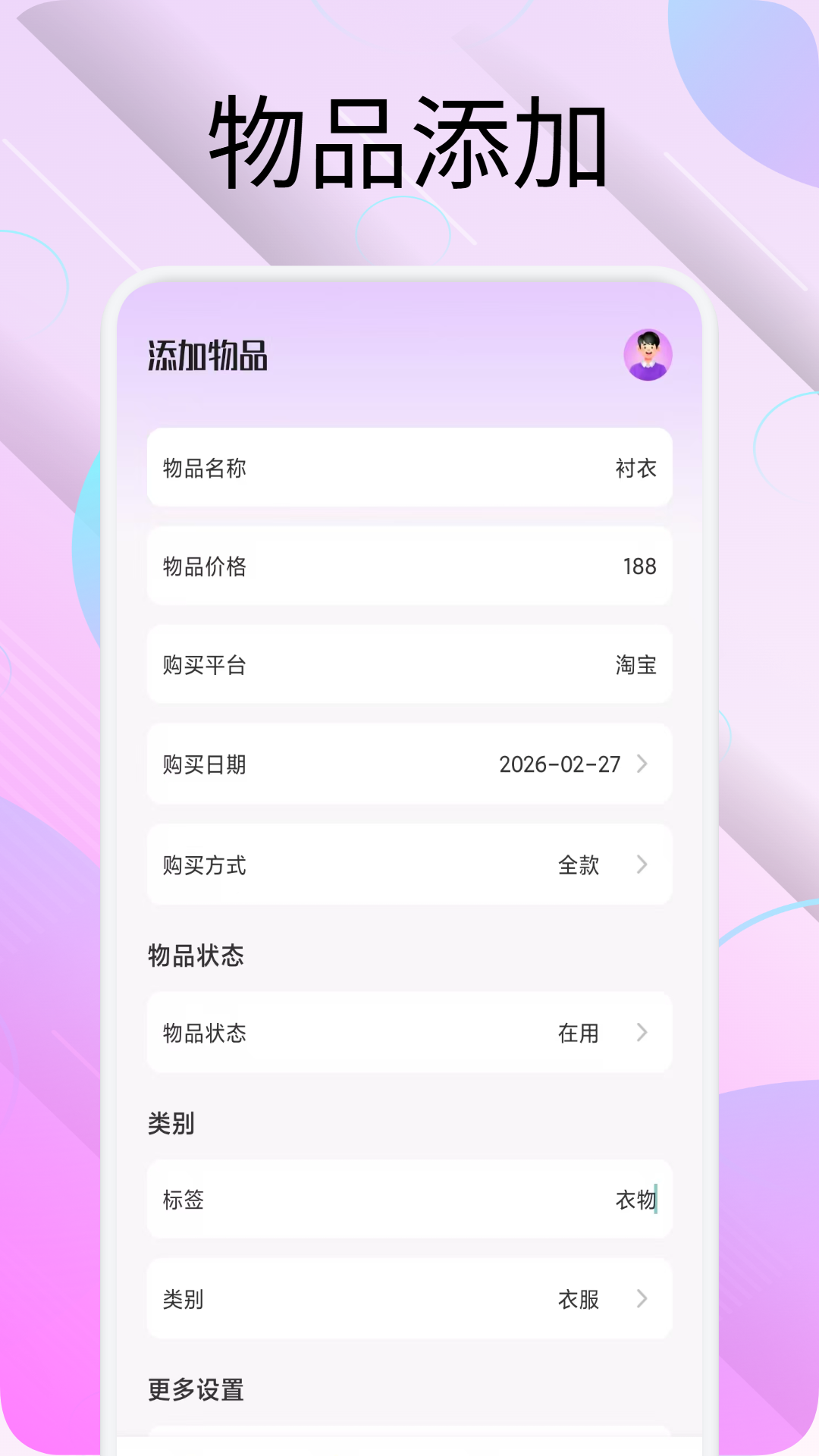Viewport: 819px width, 1456px height.
Task: Tap the arrow beside the 类别 row
Action: coord(643,1300)
